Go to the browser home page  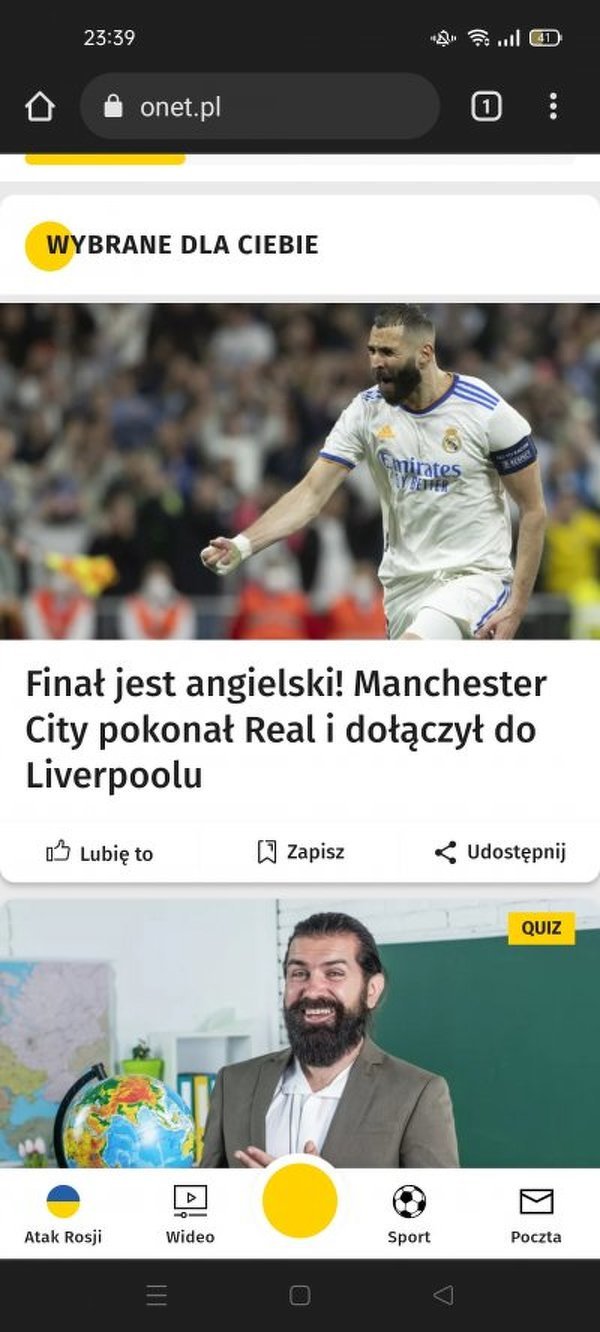(40, 107)
